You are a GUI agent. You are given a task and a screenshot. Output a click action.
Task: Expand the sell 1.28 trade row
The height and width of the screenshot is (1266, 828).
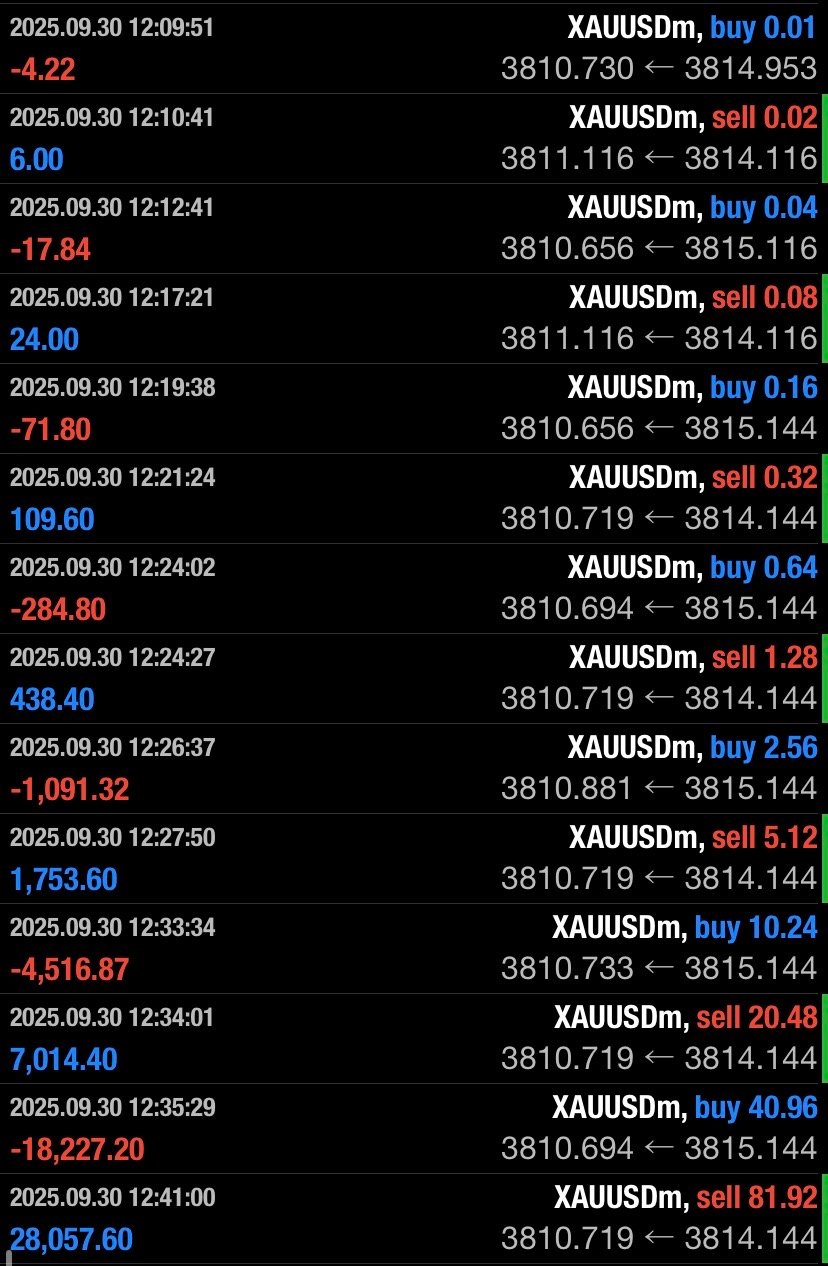click(x=414, y=678)
